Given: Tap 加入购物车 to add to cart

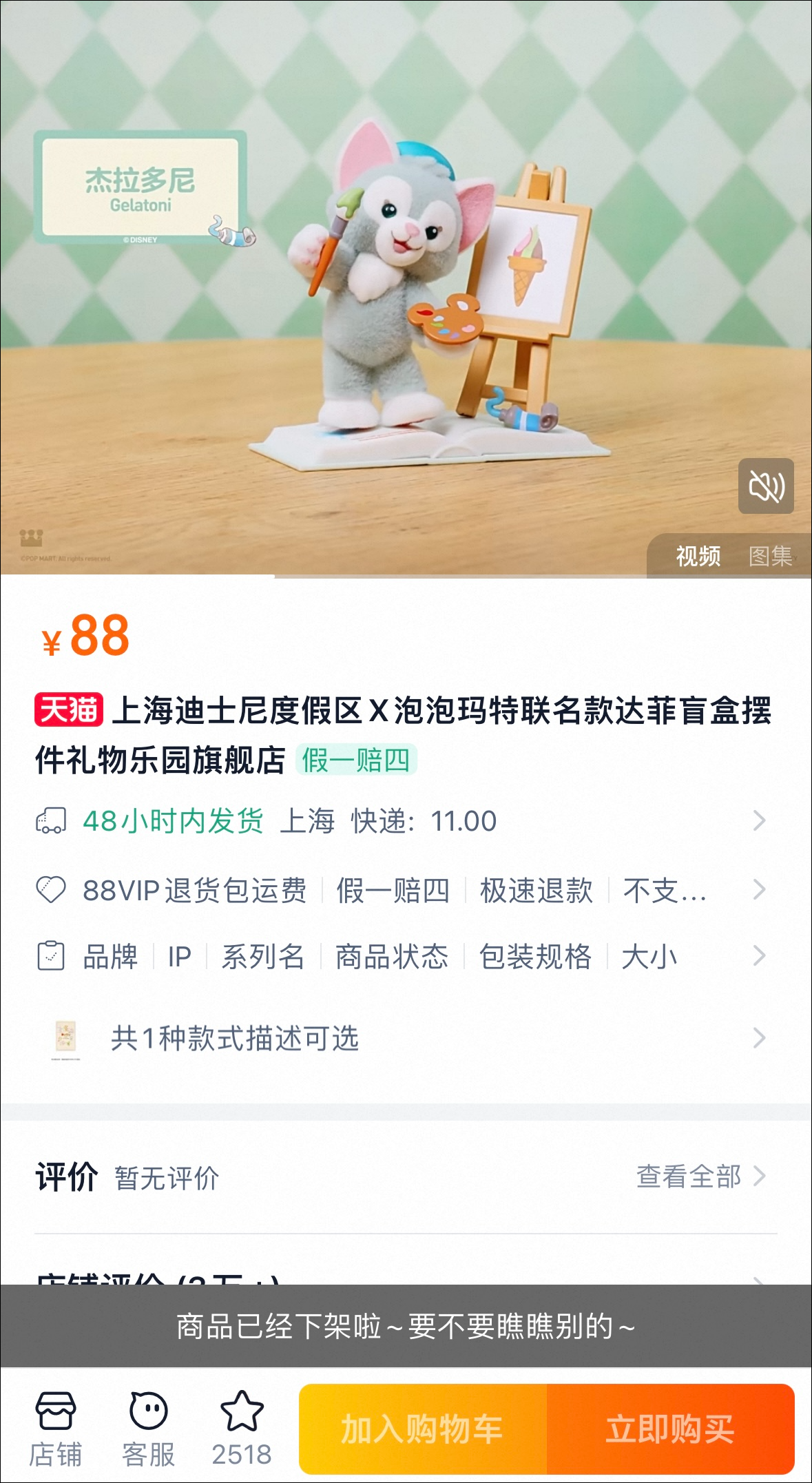Looking at the screenshot, I should click(422, 1429).
